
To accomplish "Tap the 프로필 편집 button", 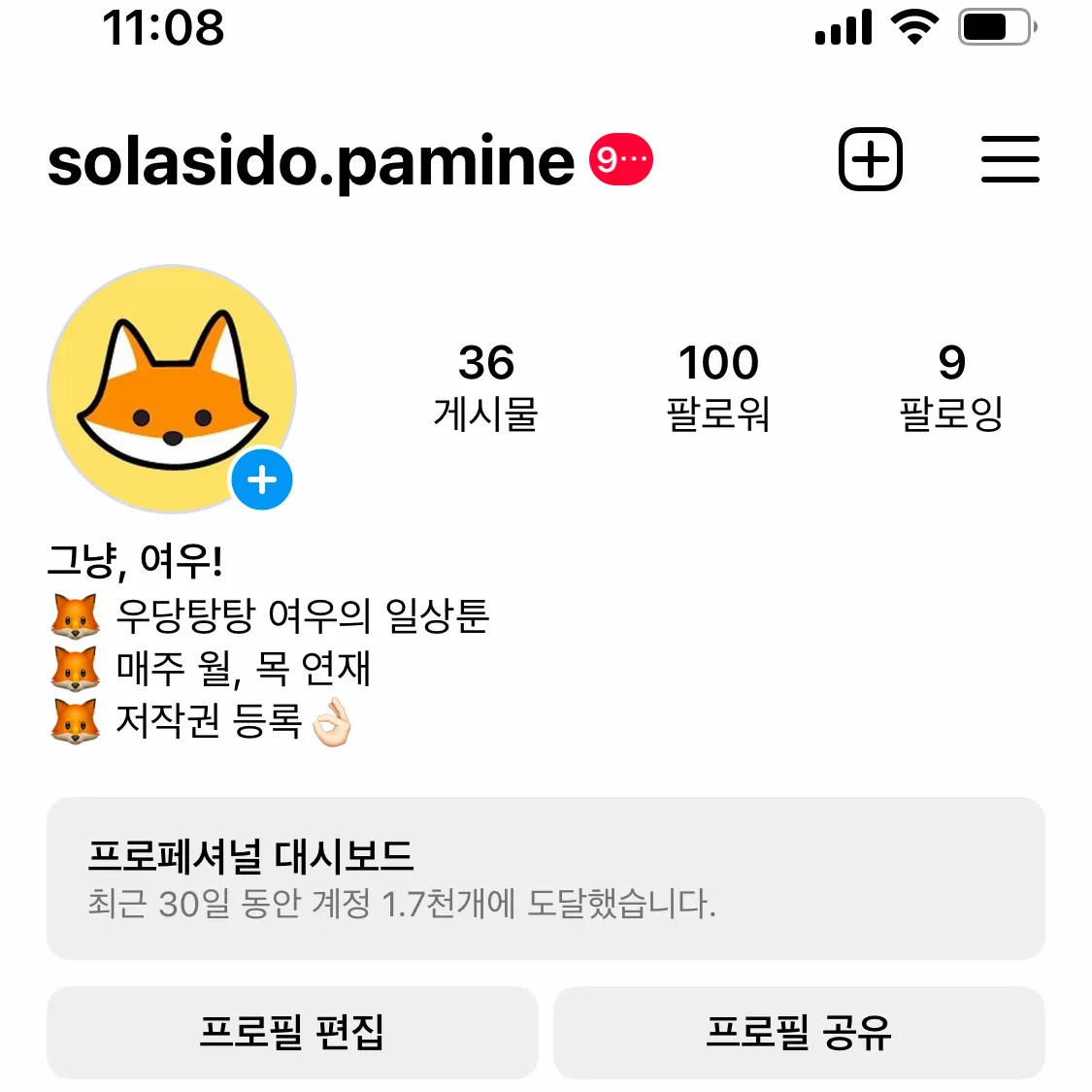I will click(292, 1032).
